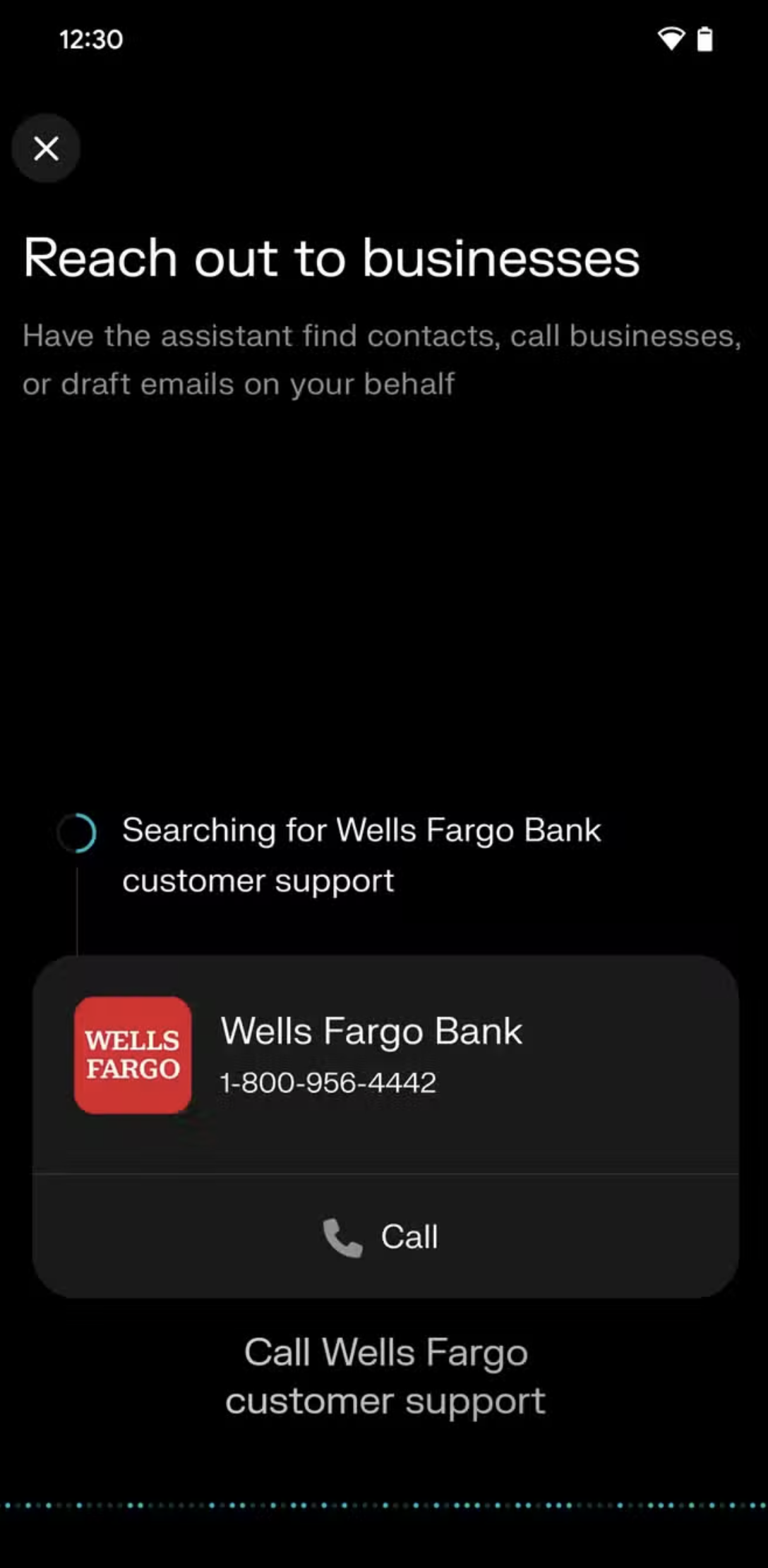Open the Wells Fargo Bank contact card
The width and height of the screenshot is (768, 1568).
point(371,1056)
